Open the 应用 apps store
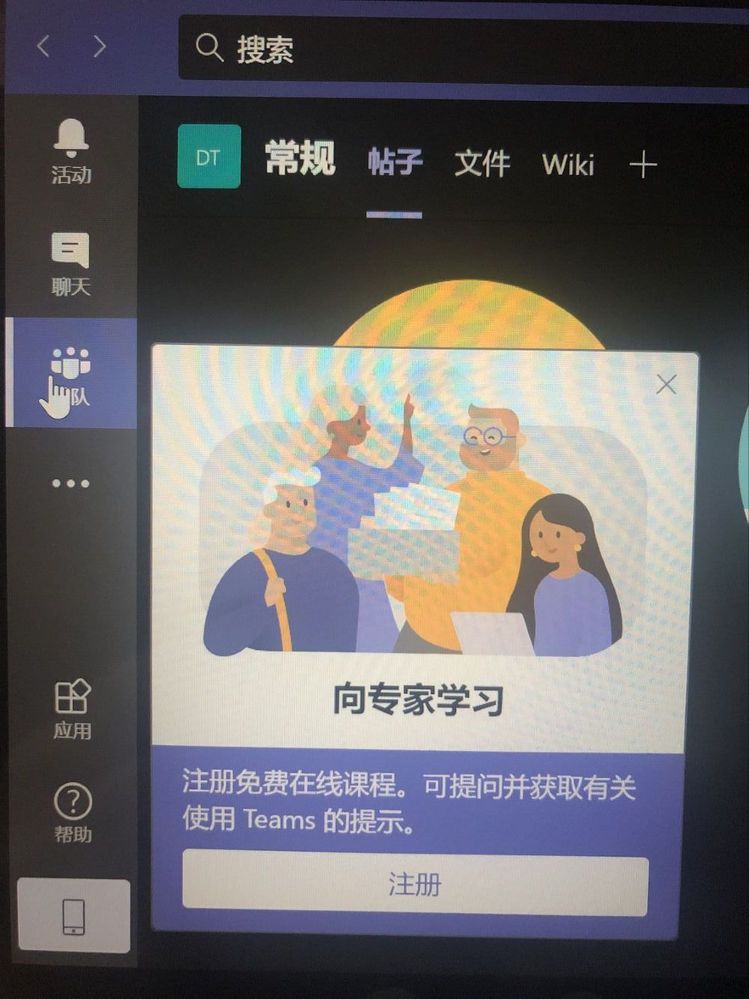 pyautogui.click(x=71, y=709)
